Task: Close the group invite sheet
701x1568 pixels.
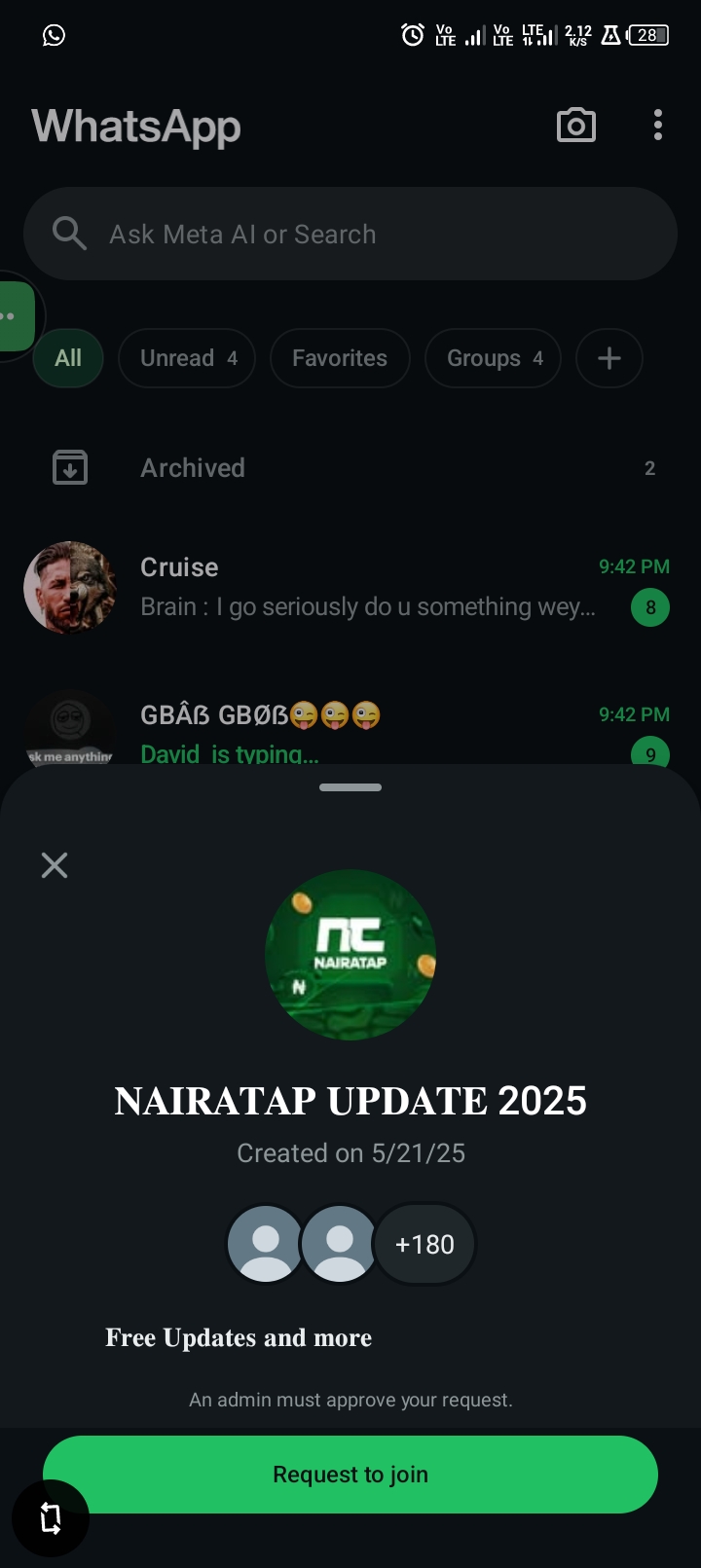Action: [x=55, y=865]
